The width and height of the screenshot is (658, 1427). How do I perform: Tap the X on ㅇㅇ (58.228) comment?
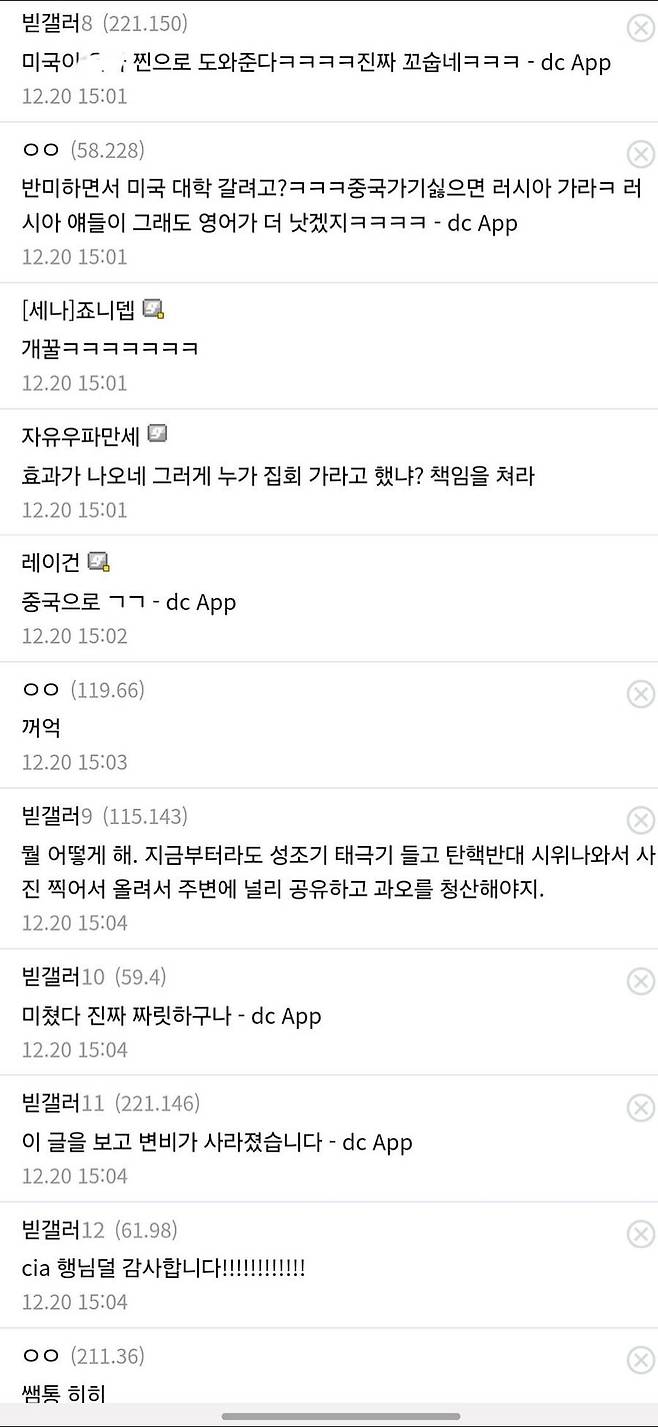[x=640, y=154]
